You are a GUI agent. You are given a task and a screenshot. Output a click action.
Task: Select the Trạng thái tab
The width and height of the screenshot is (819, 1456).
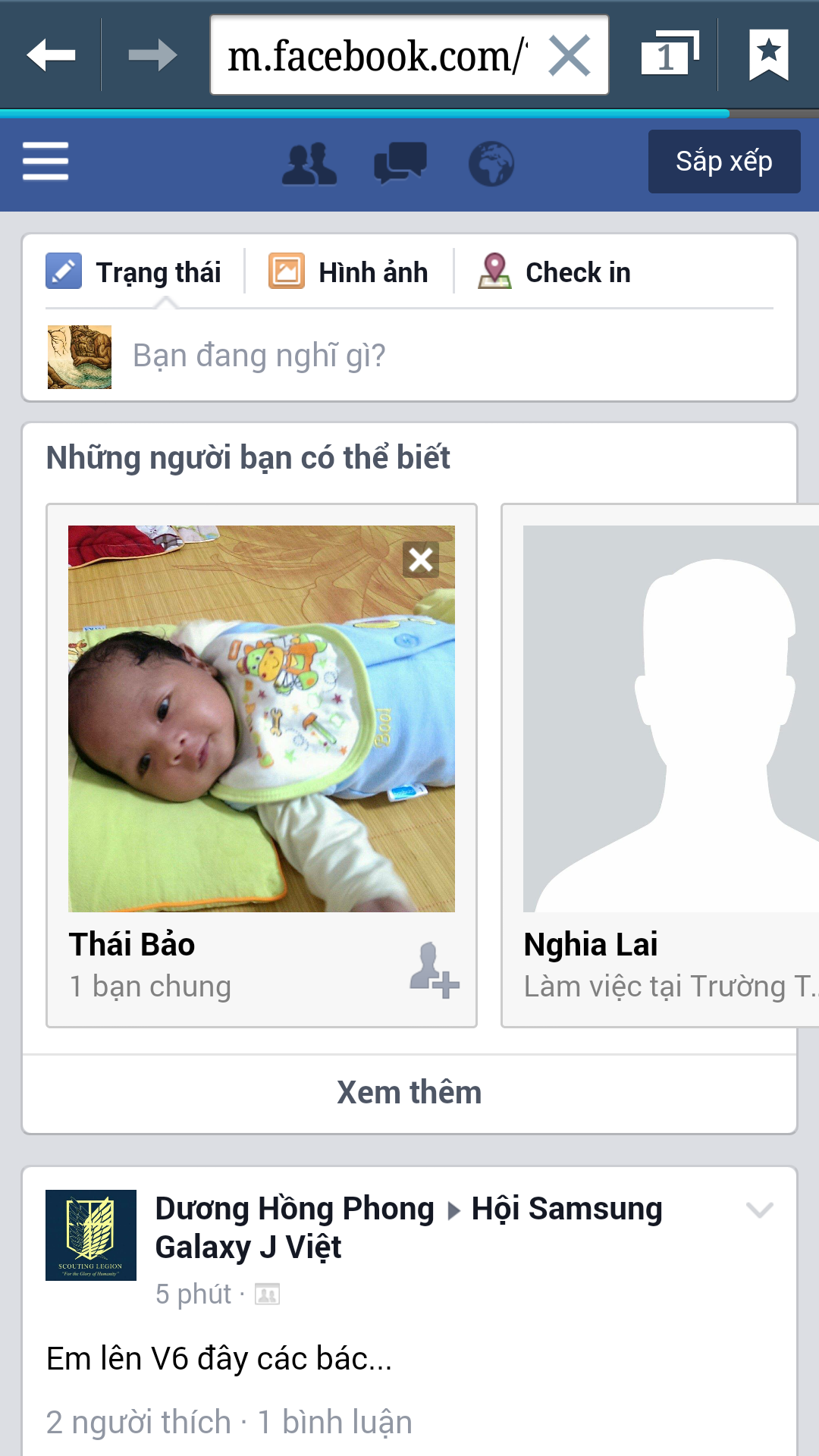pos(134,272)
